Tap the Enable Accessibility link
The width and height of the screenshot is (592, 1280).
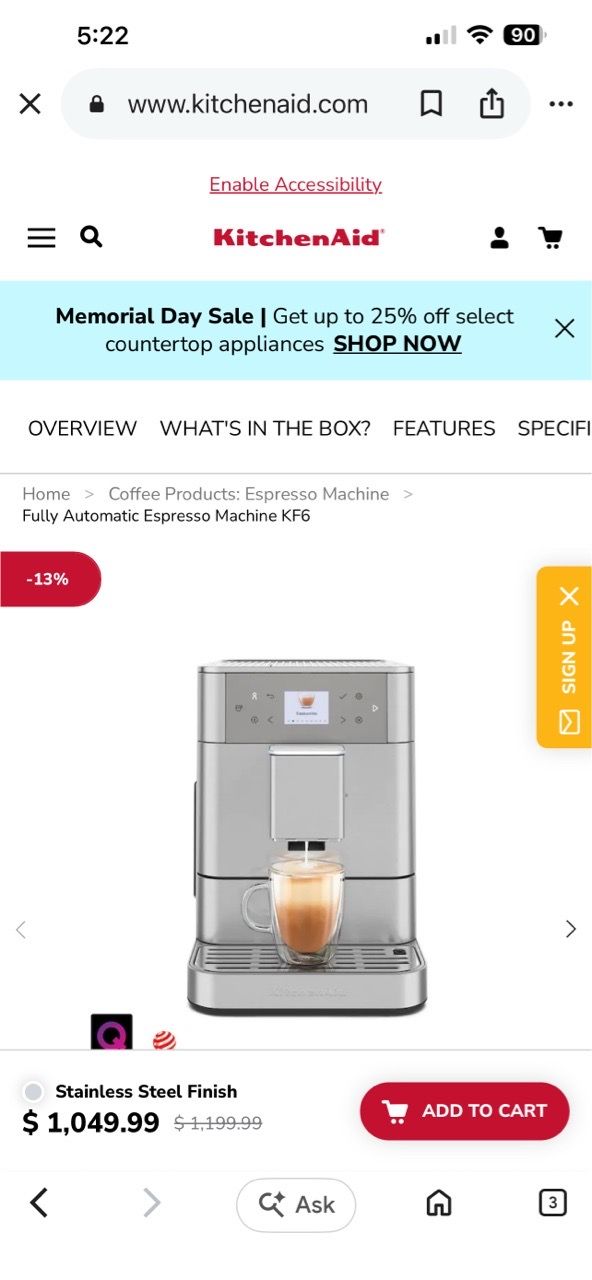point(295,184)
